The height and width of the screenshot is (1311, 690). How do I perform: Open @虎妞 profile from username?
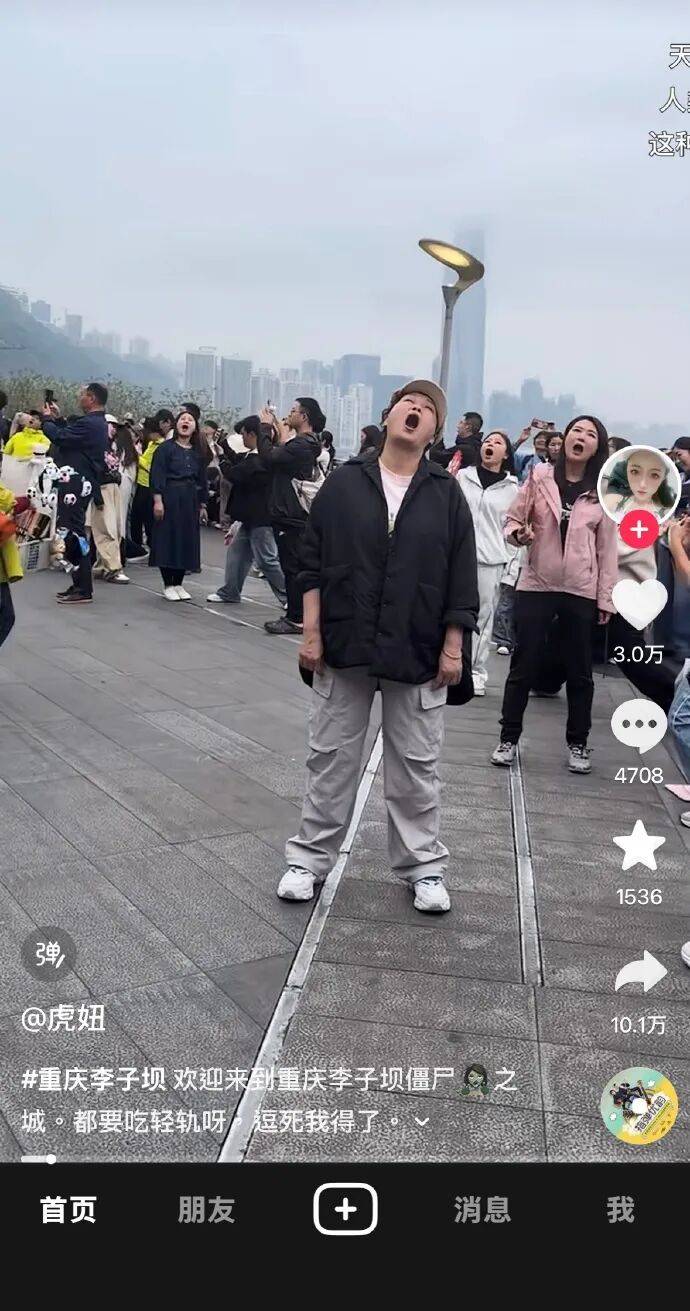63,1019
